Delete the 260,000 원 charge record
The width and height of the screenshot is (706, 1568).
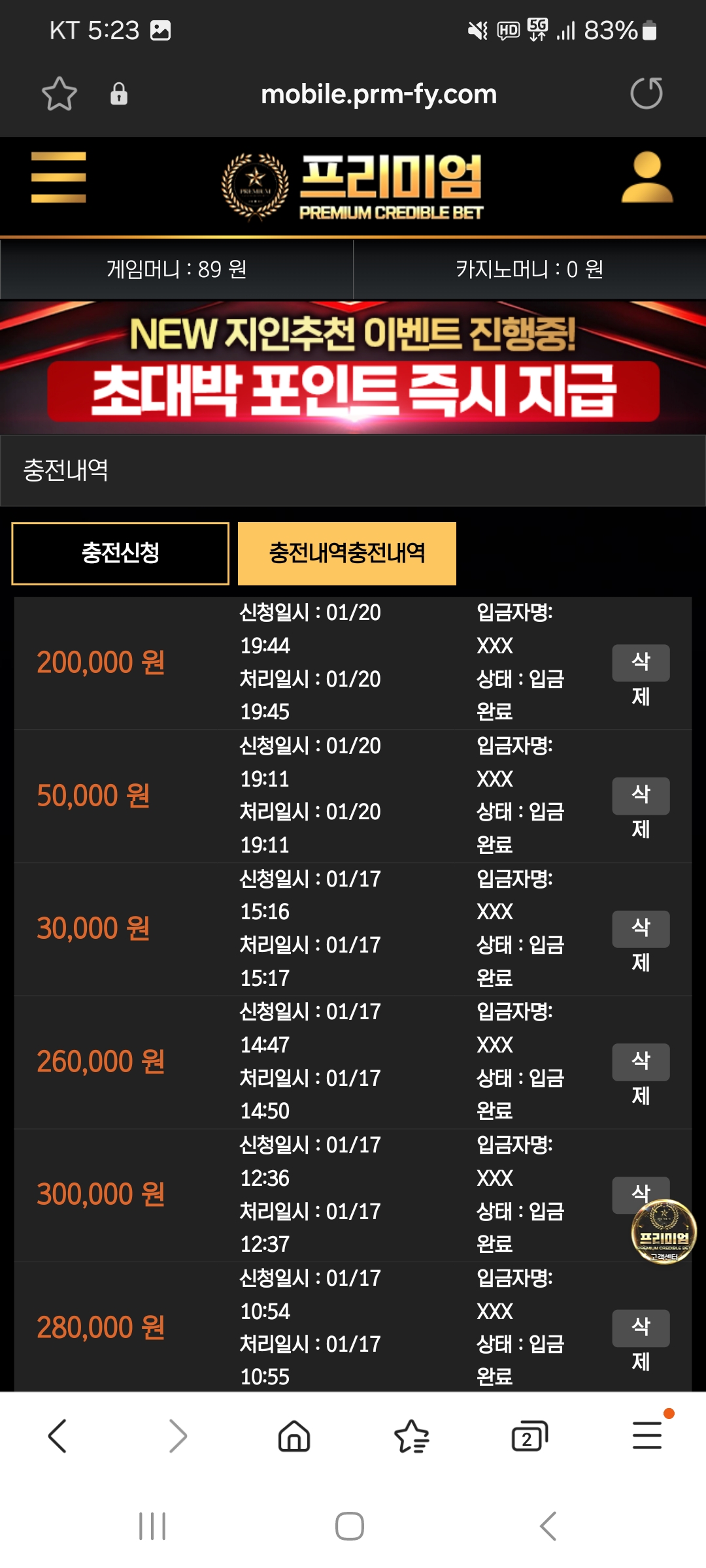tap(641, 1062)
